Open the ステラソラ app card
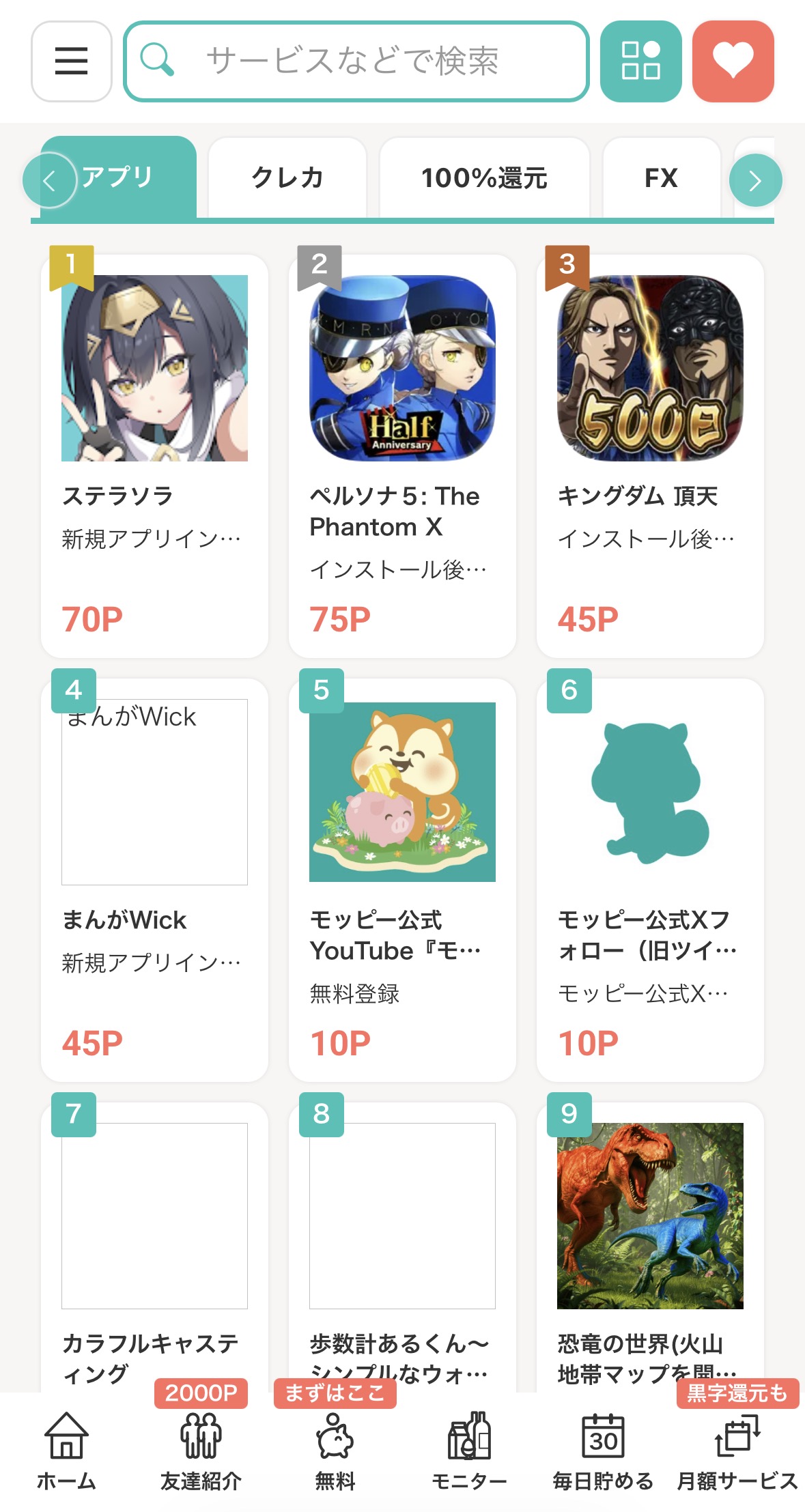The height and width of the screenshot is (1512, 805). pyautogui.click(x=154, y=455)
